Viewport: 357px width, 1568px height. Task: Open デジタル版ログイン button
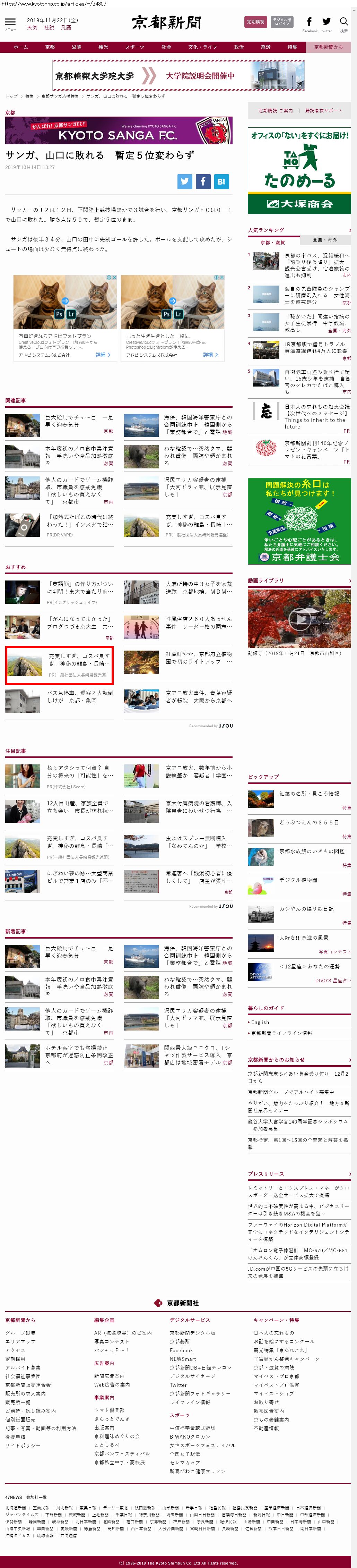pyautogui.click(x=281, y=22)
